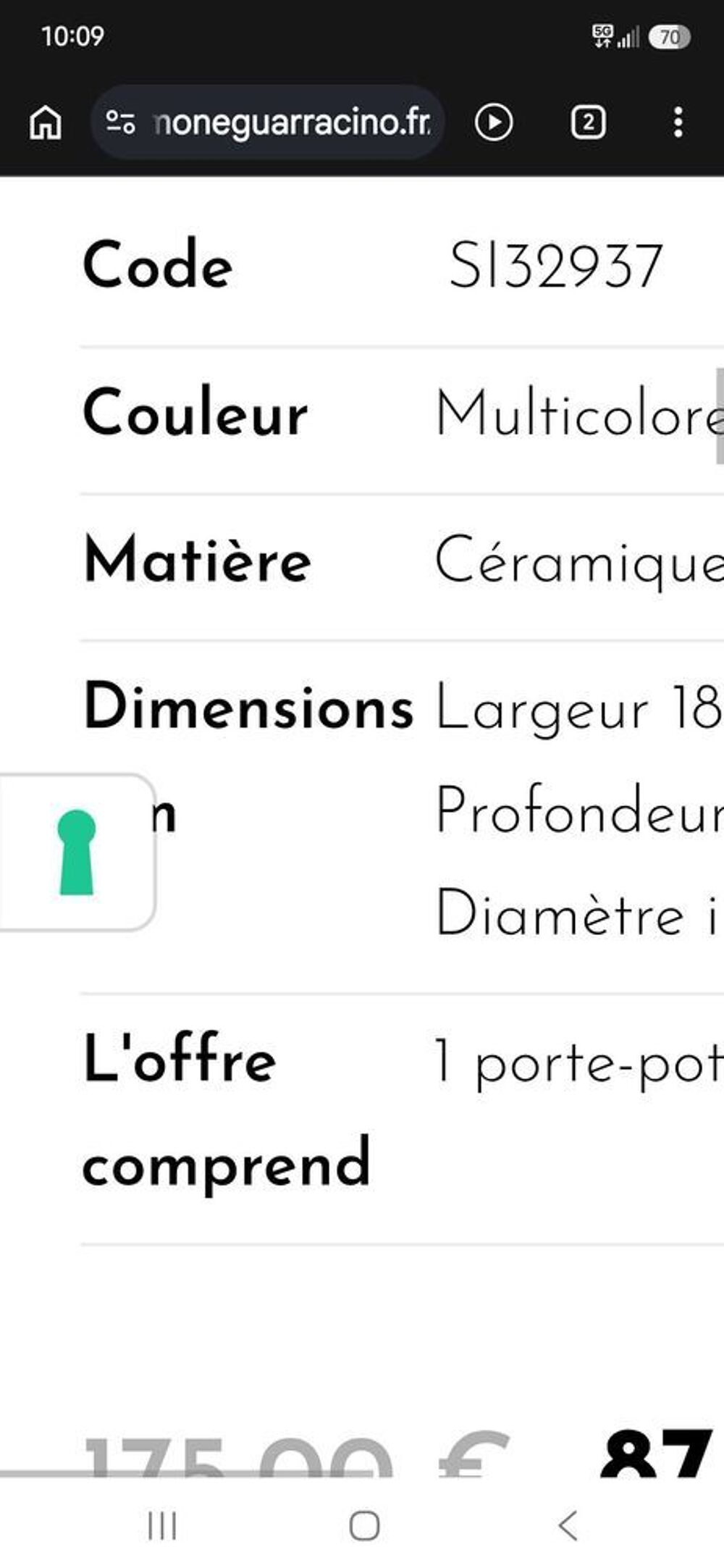Tap the floating green keyhole widget

[x=77, y=852]
